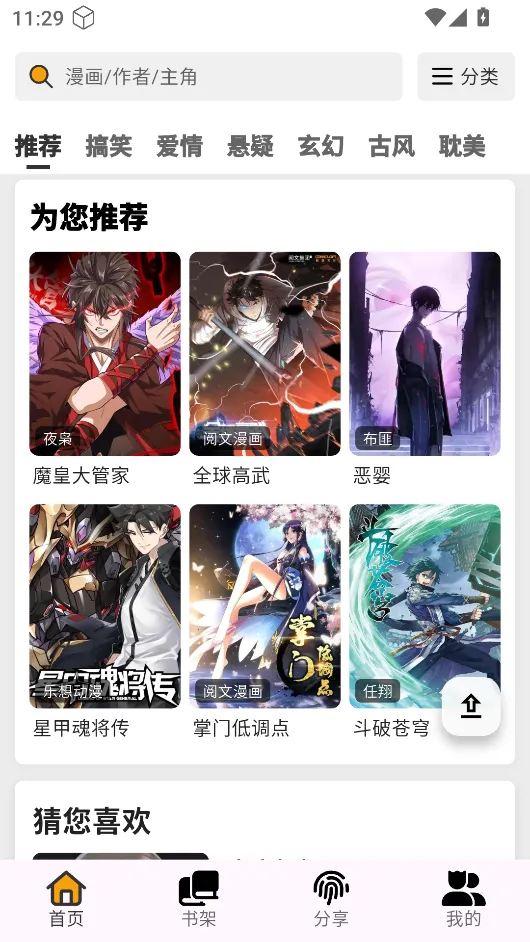Go to the 书架 bookshelf tab
Viewport: 530px width, 942px height.
[x=199, y=899]
